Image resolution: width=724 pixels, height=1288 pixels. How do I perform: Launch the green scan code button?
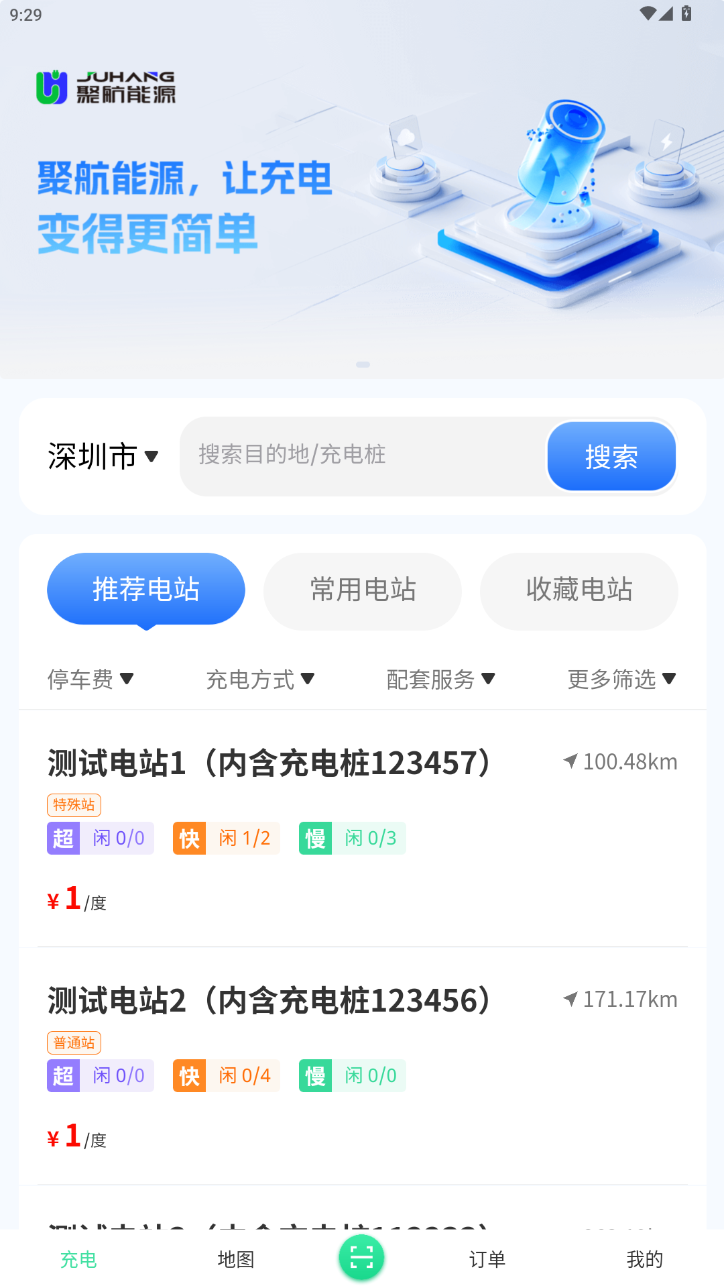pos(361,1257)
